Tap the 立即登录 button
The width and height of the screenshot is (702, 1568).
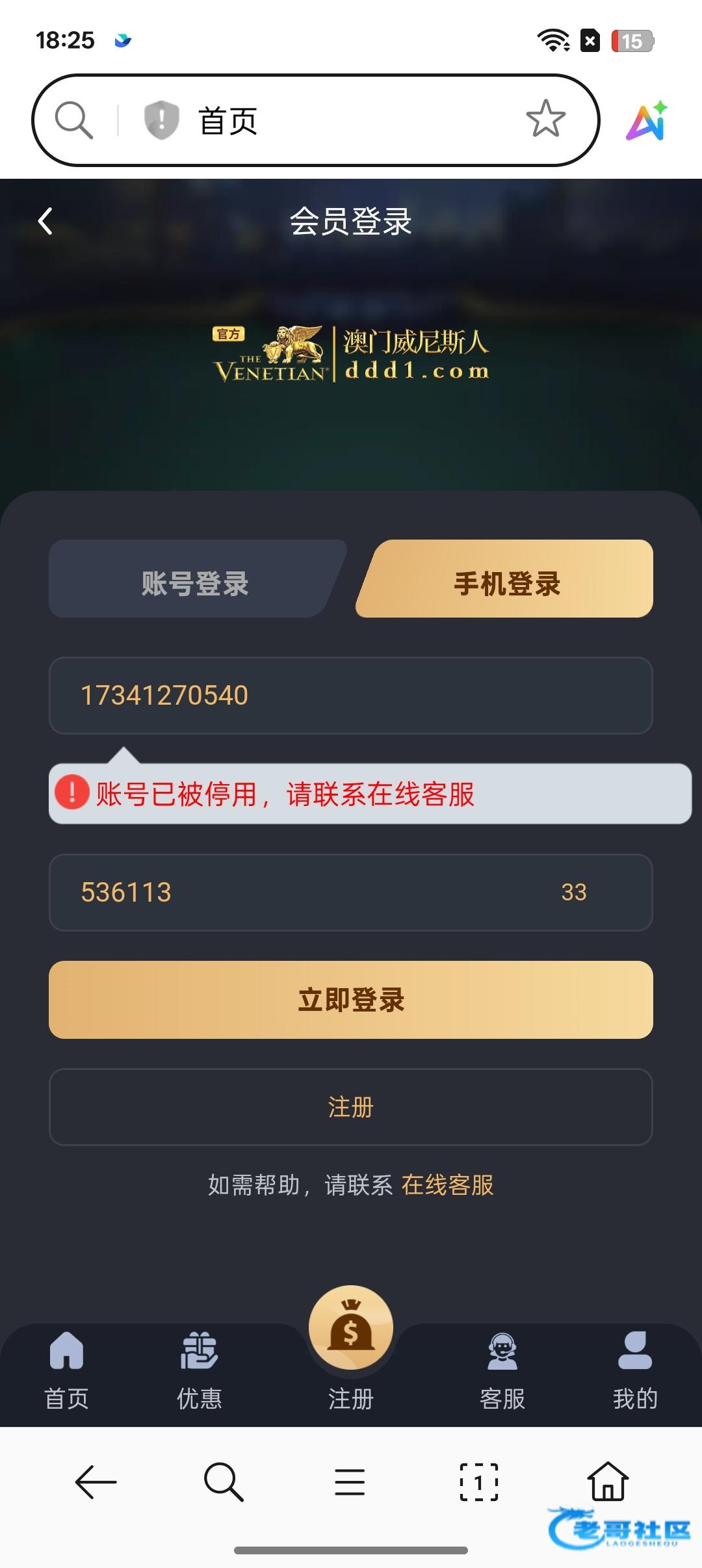click(351, 1000)
